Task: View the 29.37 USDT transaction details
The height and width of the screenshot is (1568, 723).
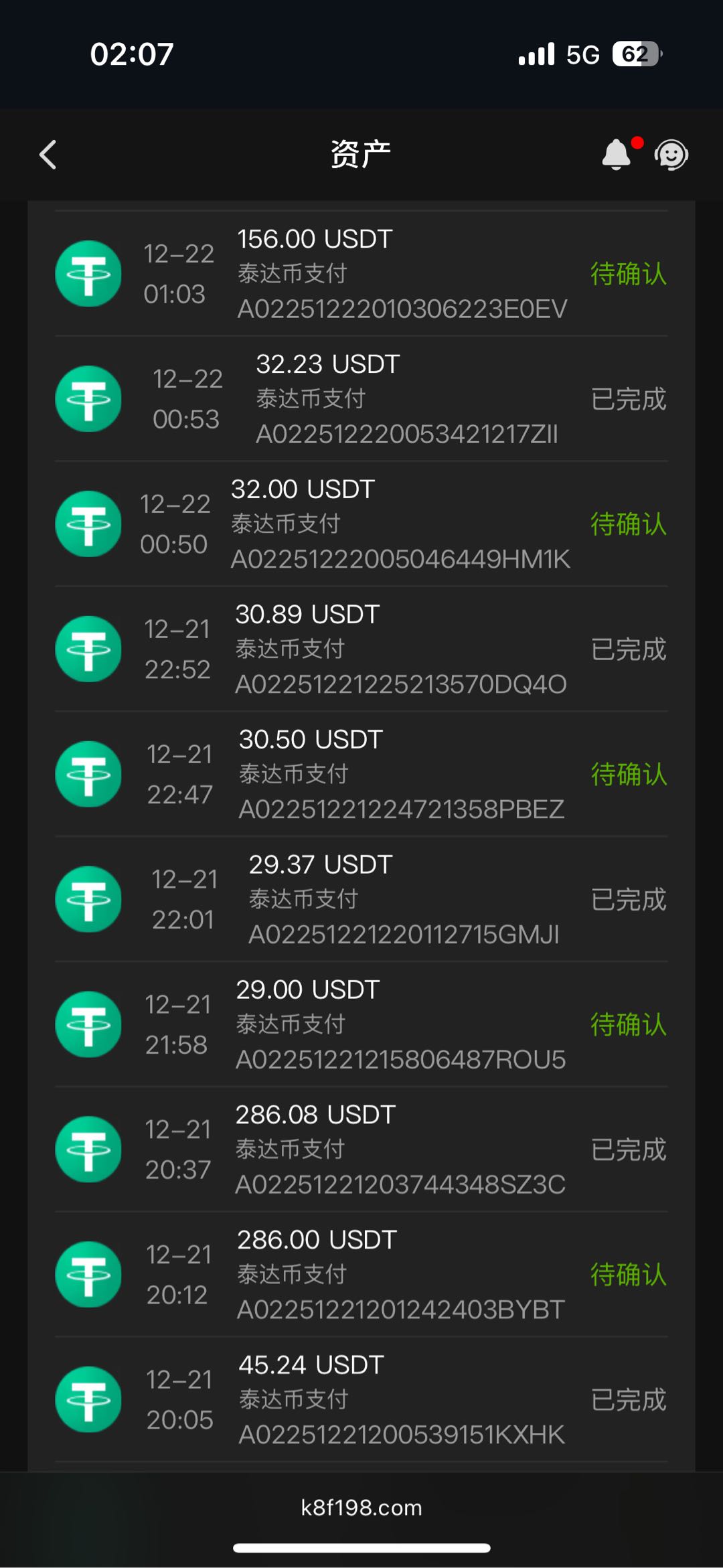Action: 361,900
